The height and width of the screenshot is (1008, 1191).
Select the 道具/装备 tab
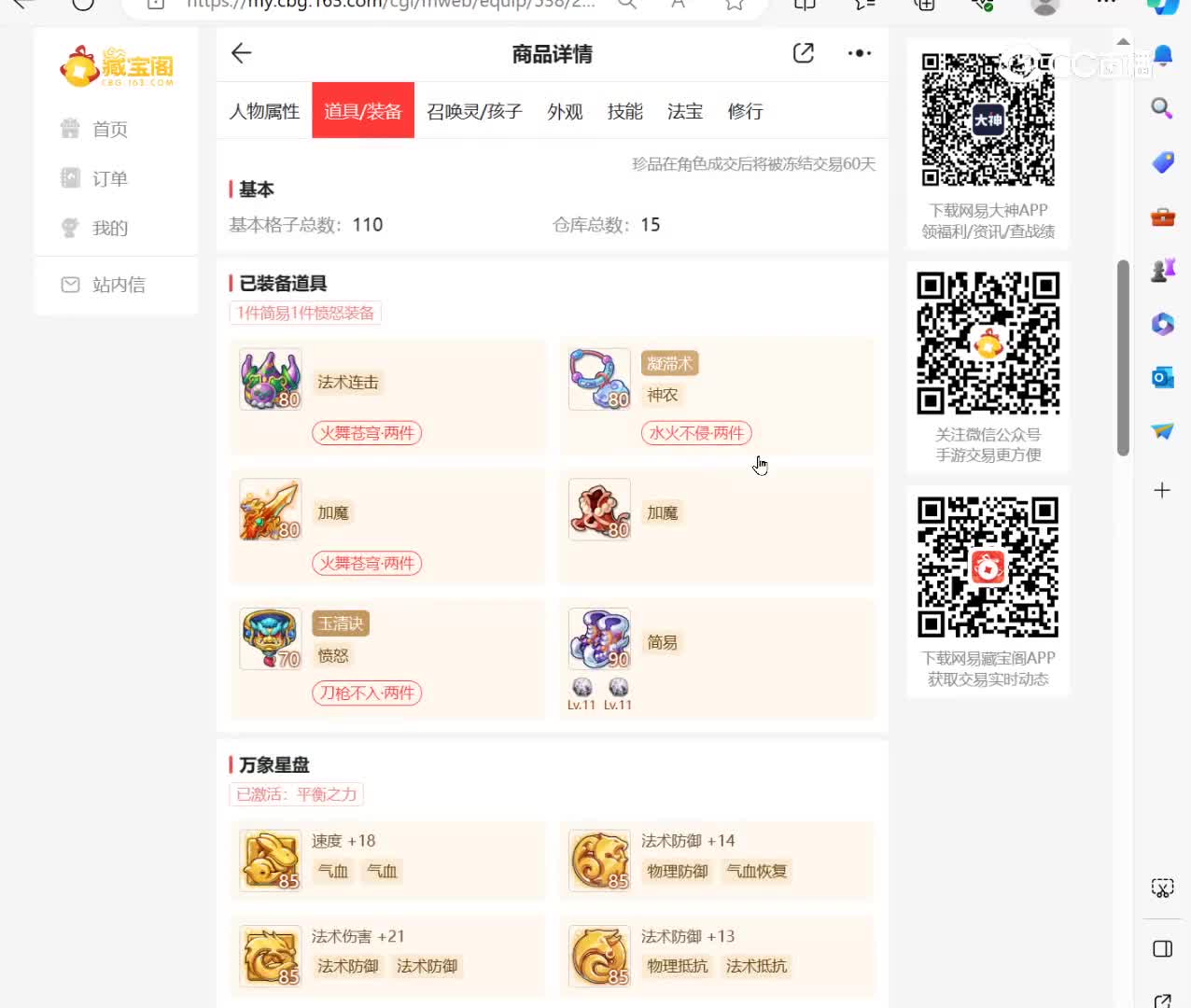click(x=362, y=111)
